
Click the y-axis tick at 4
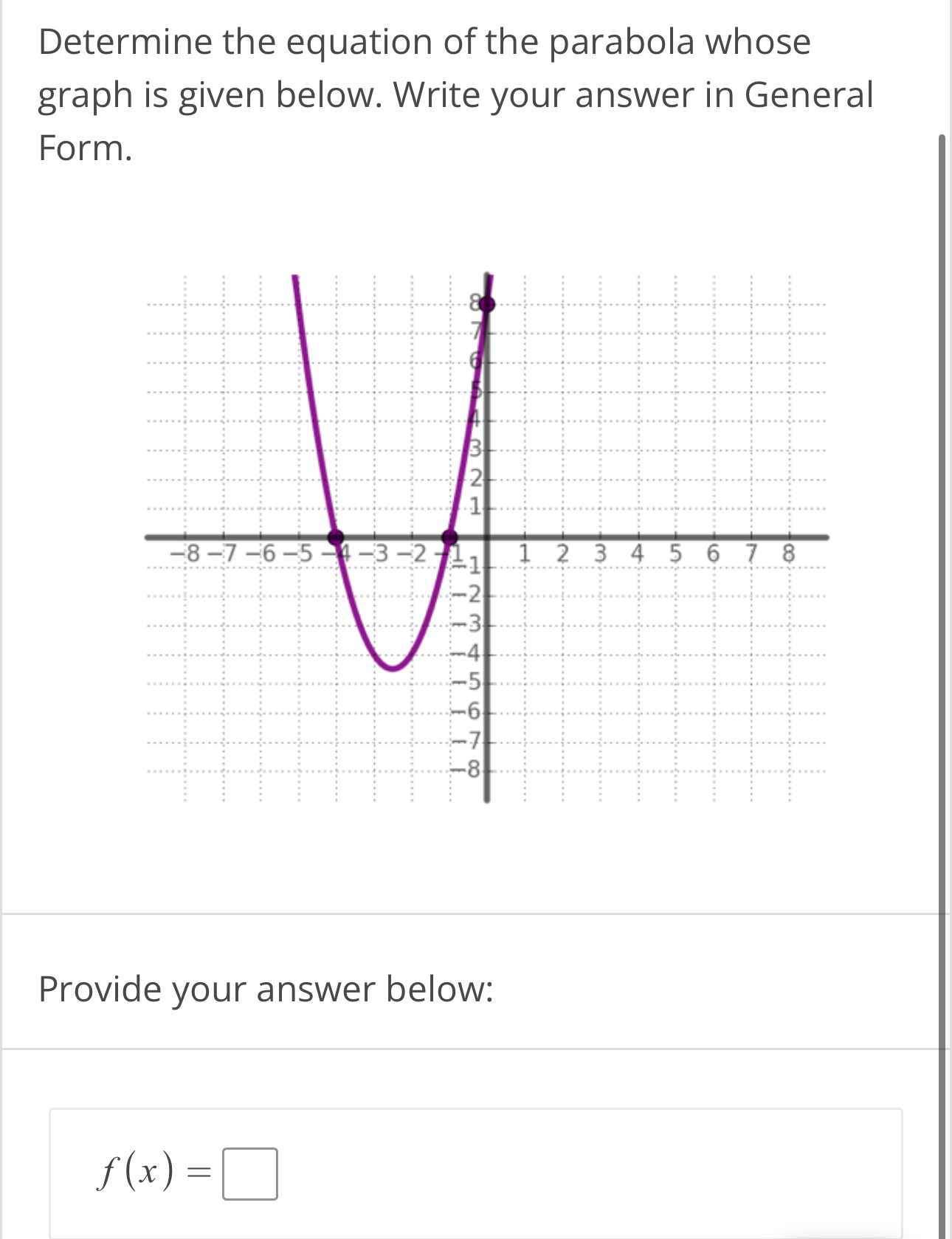[486, 420]
